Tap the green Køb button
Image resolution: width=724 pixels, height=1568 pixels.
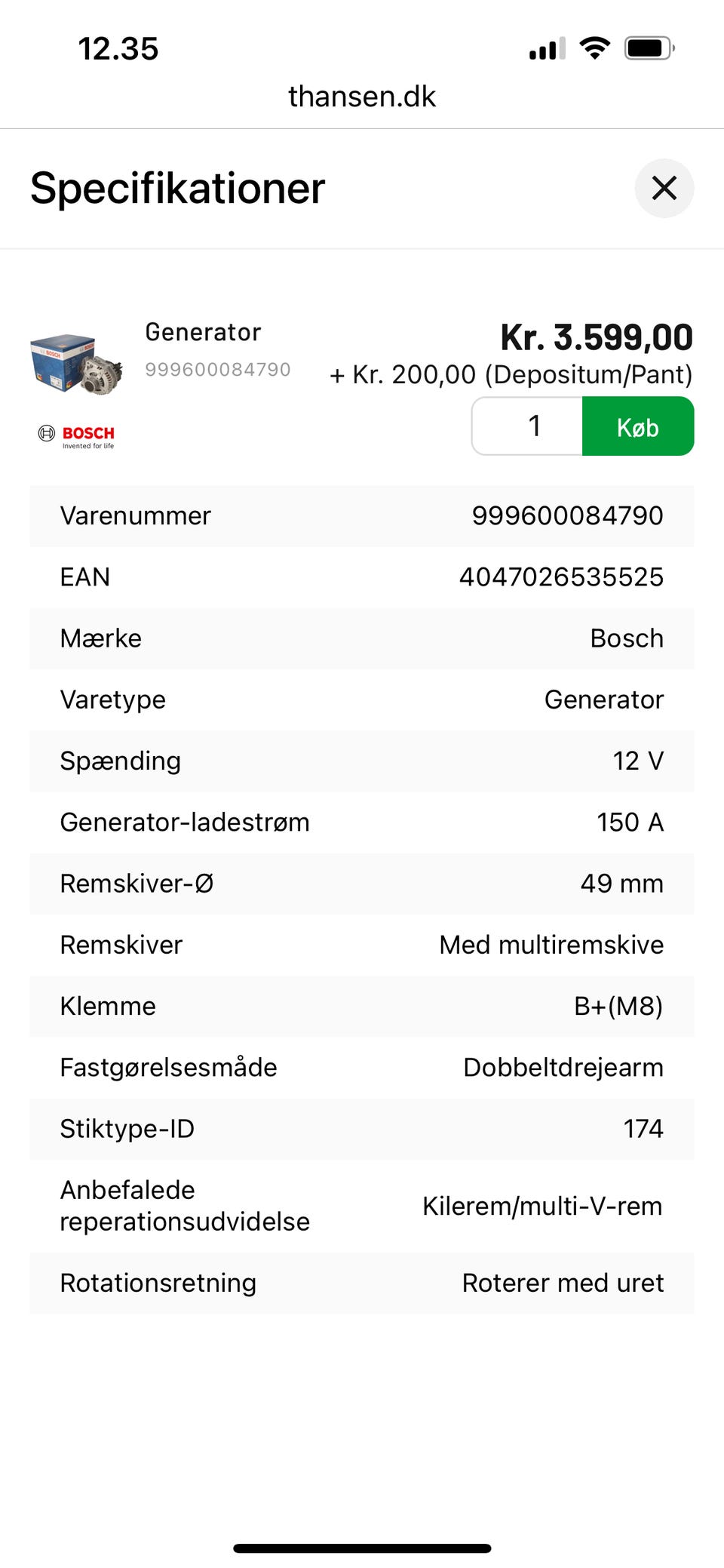[637, 426]
